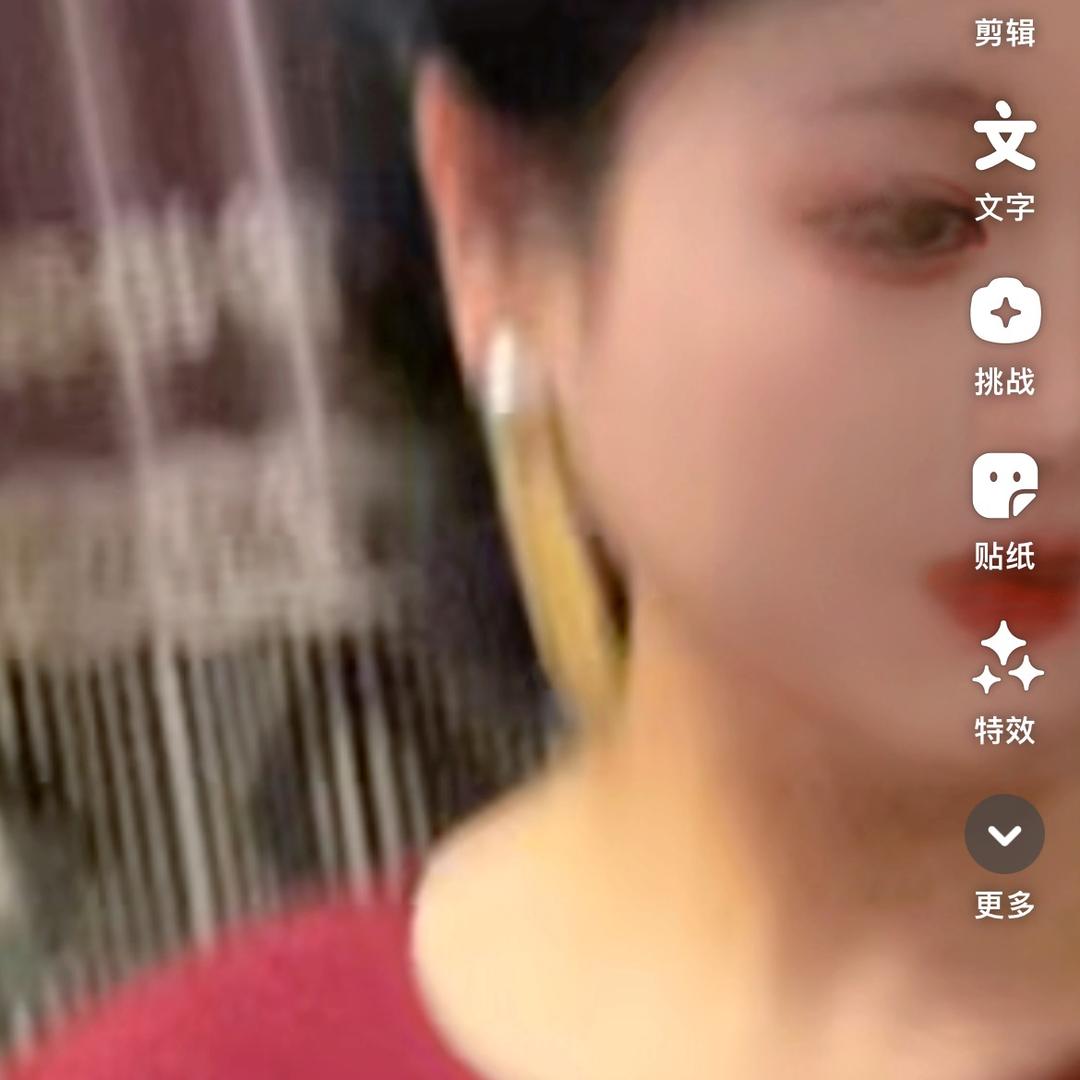Add a sticker via 贴纸
The height and width of the screenshot is (1080, 1080).
(1005, 512)
